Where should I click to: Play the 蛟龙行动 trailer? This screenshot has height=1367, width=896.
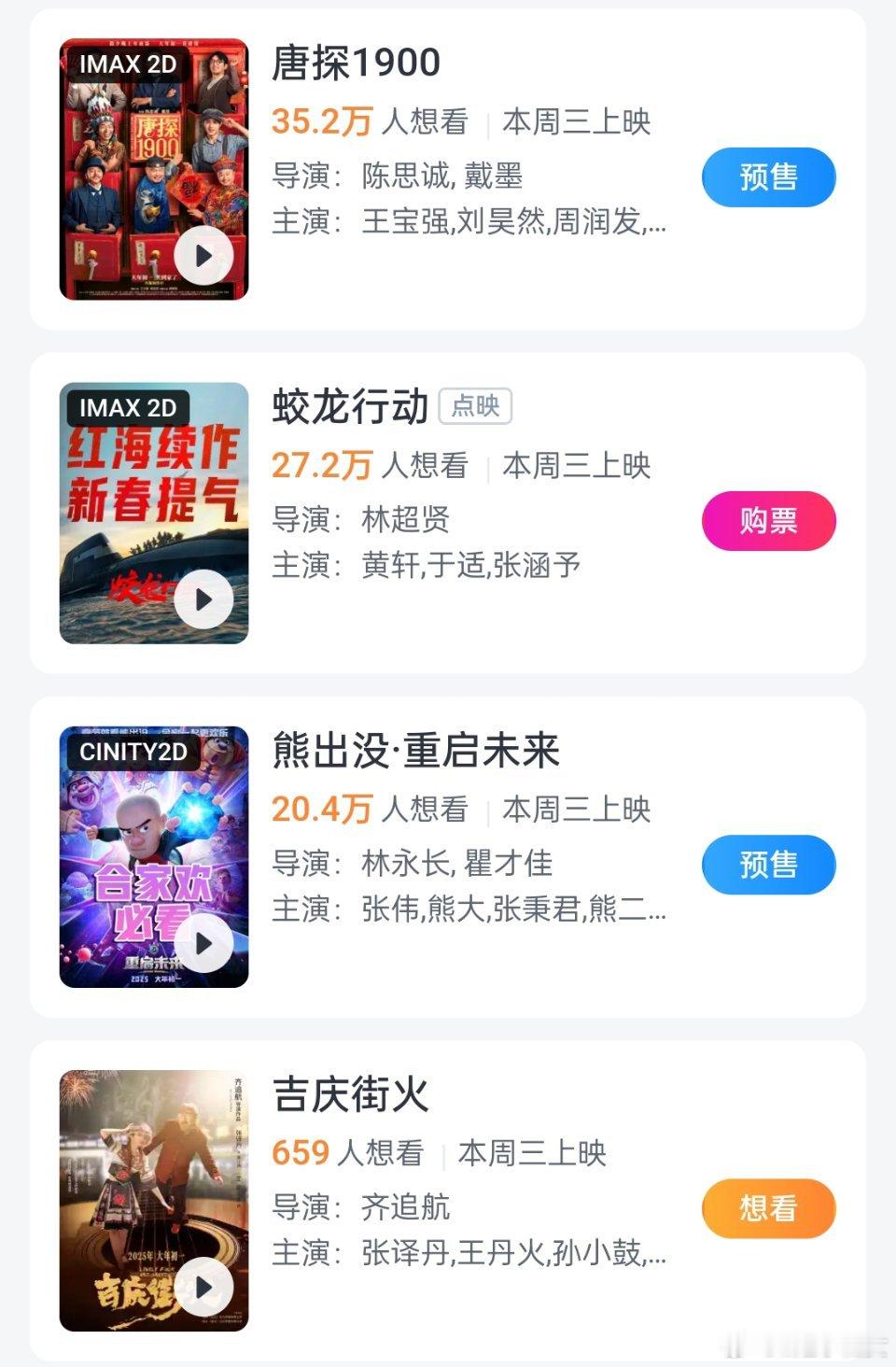(203, 599)
